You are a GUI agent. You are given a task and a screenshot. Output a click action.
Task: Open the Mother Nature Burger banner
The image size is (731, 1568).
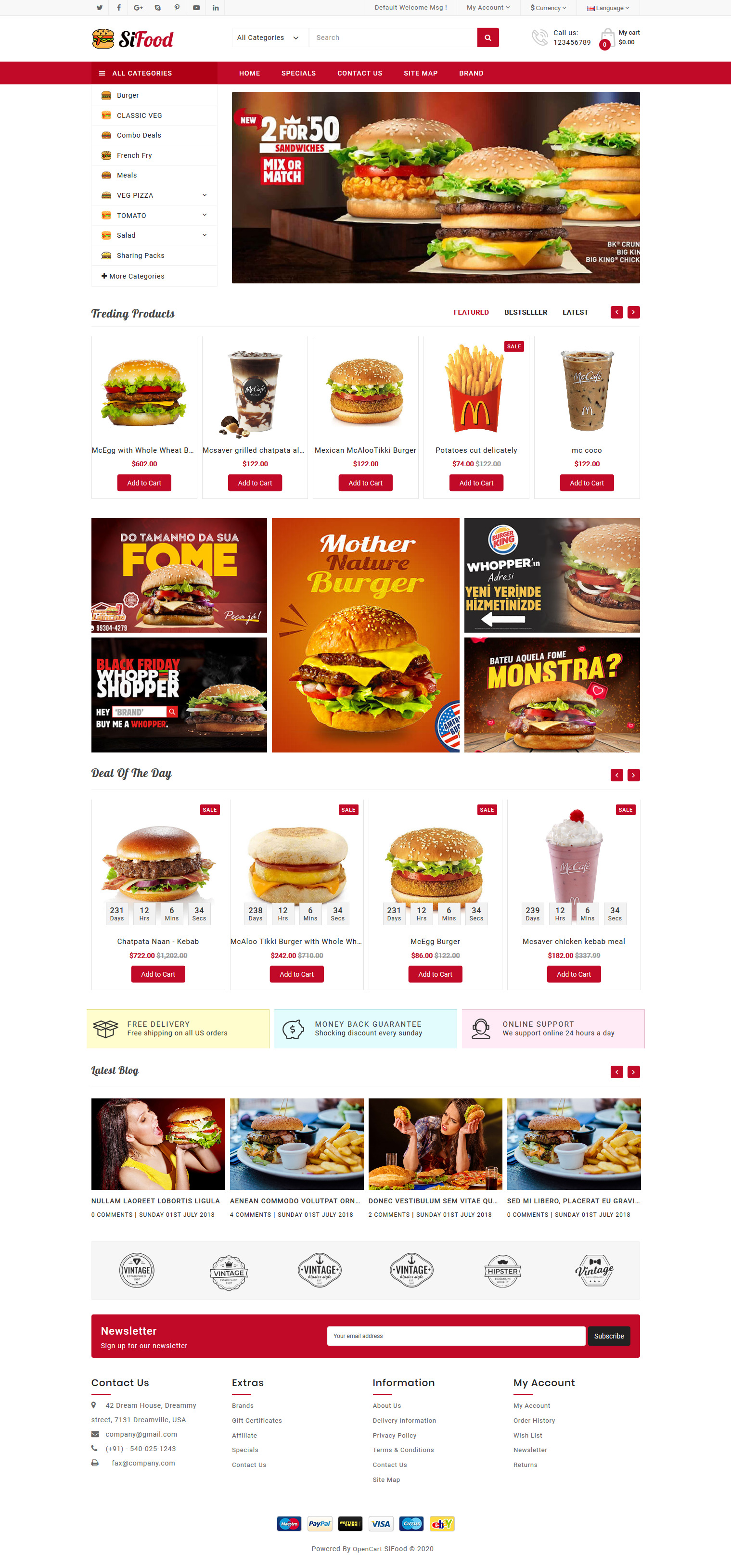[365, 635]
